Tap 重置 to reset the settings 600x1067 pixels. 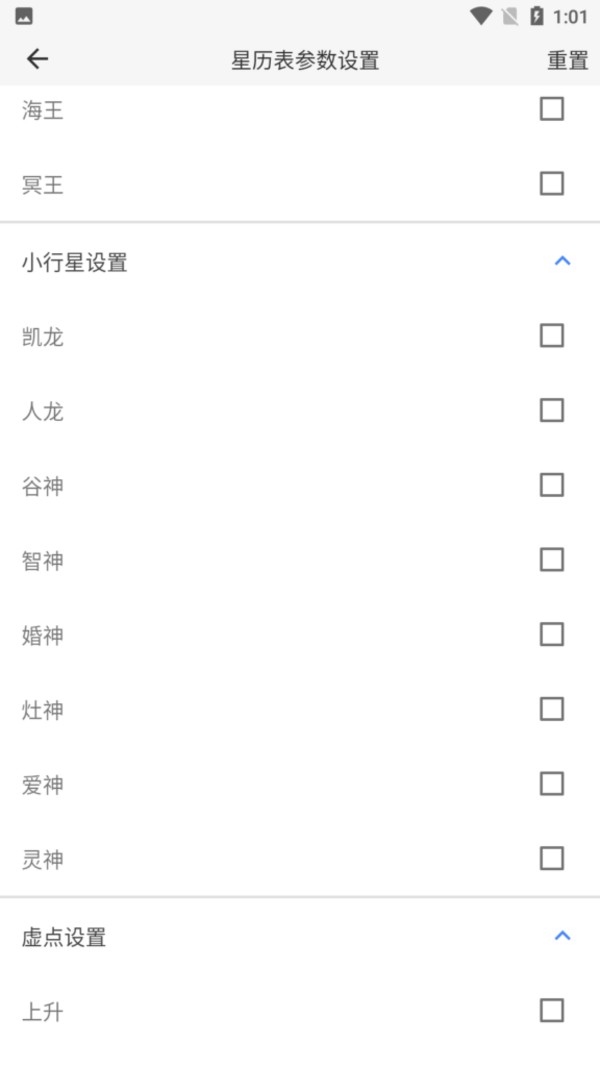tap(567, 60)
